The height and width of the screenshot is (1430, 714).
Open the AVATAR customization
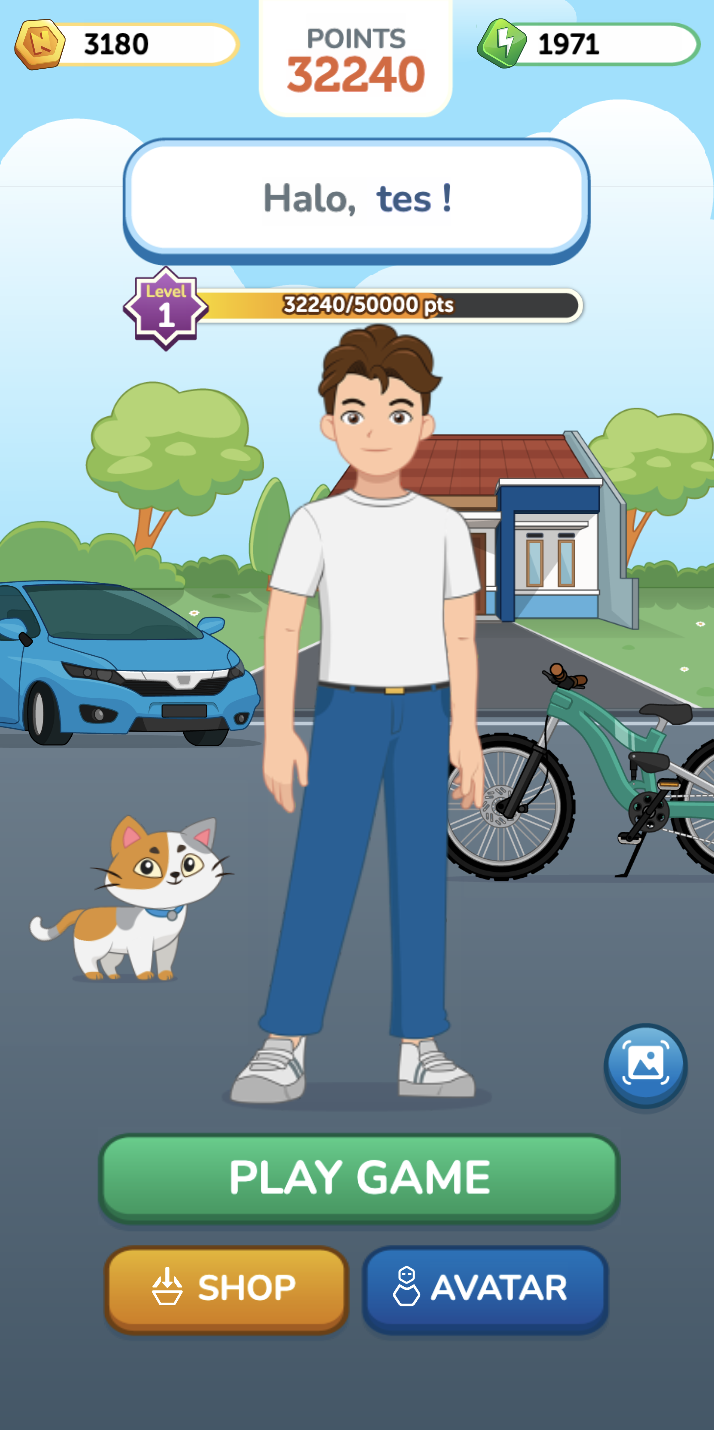(x=485, y=1288)
